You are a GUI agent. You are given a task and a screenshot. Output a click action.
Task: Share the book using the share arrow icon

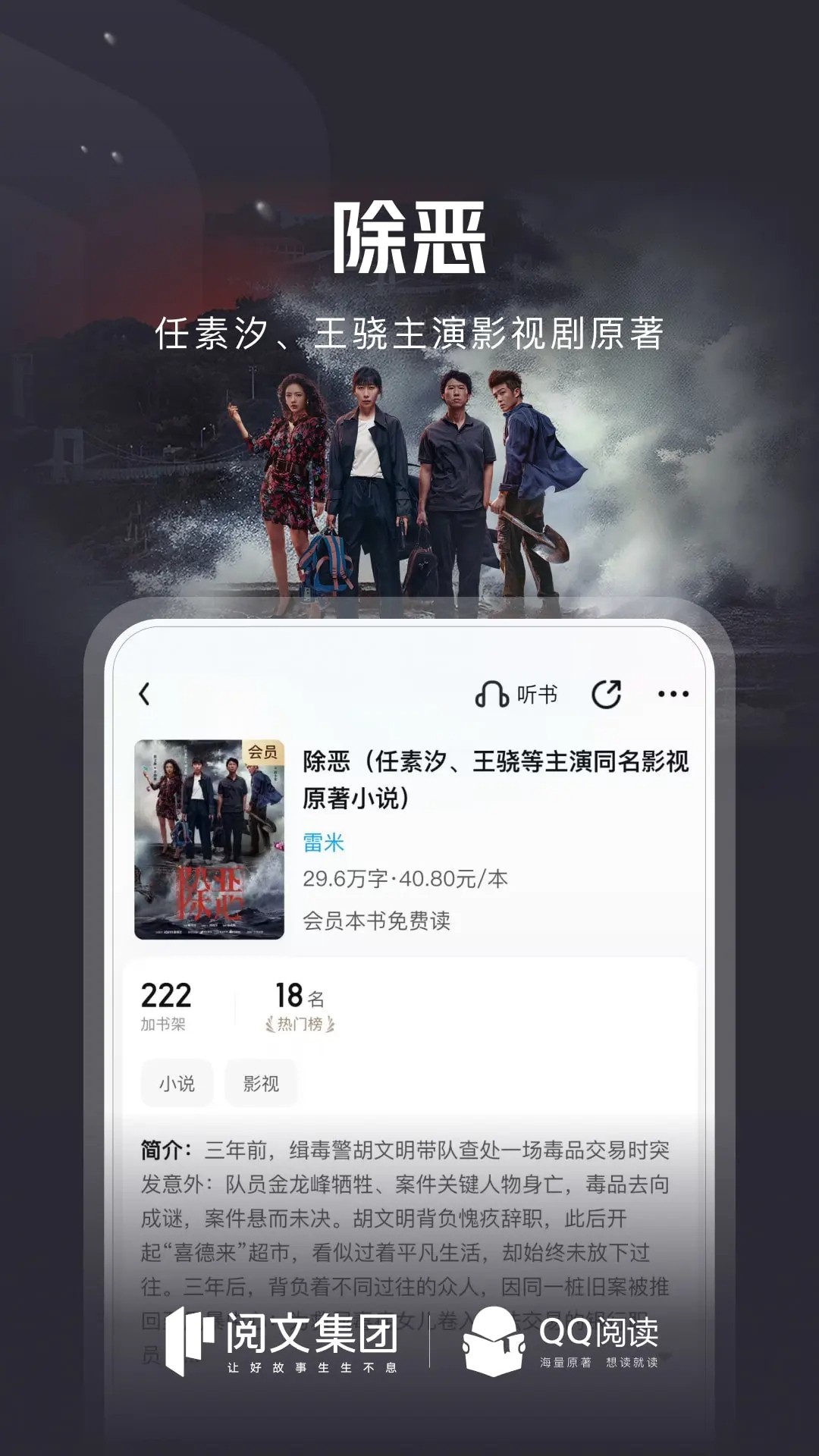coord(607,692)
